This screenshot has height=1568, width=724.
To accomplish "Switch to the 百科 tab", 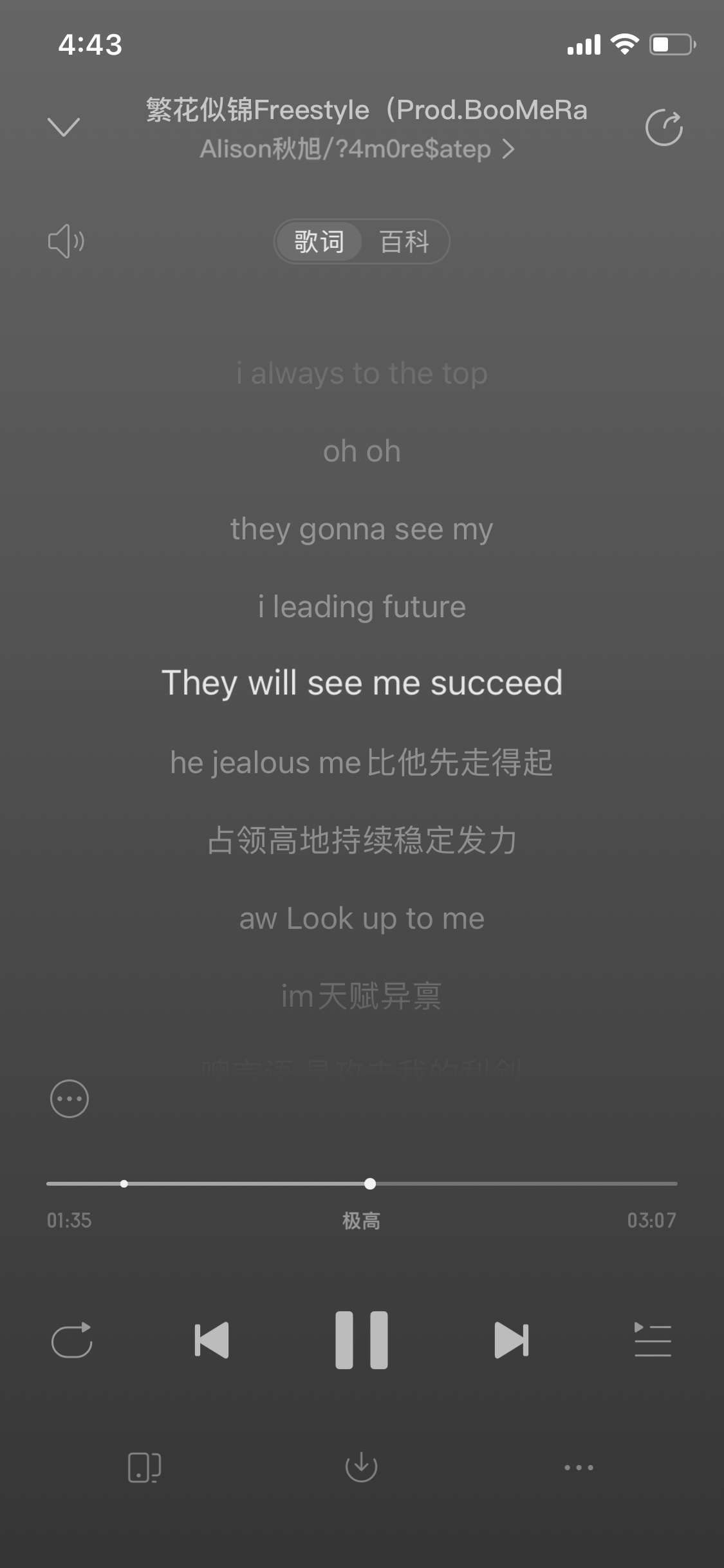I will click(x=405, y=241).
